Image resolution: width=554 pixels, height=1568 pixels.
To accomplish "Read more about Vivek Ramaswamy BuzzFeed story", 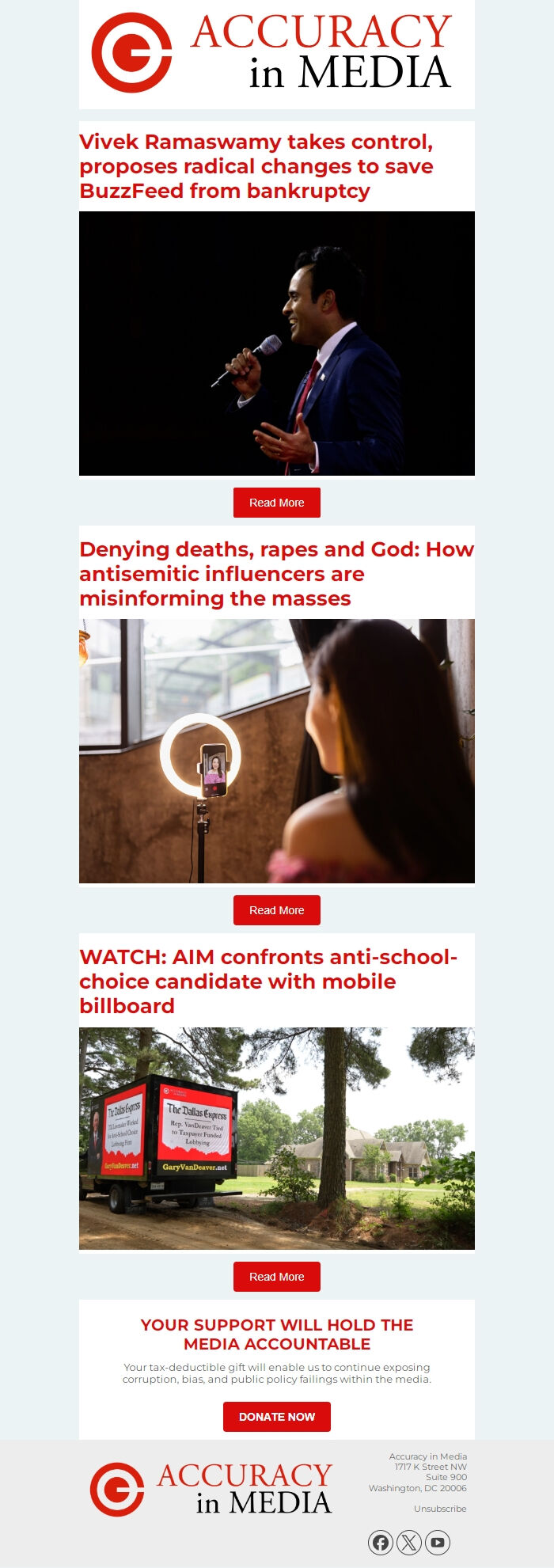I will (x=276, y=503).
